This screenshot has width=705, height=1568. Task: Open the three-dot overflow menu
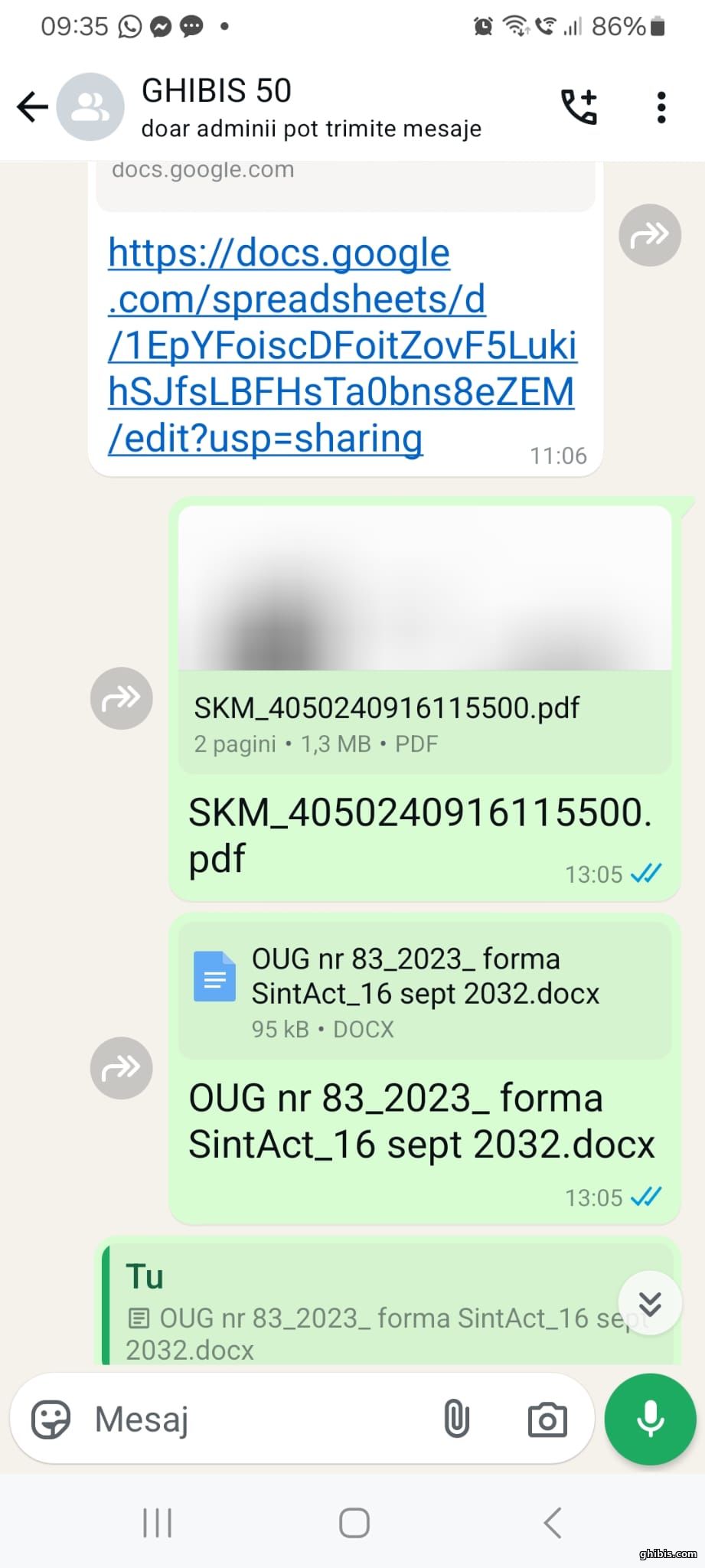point(661,107)
